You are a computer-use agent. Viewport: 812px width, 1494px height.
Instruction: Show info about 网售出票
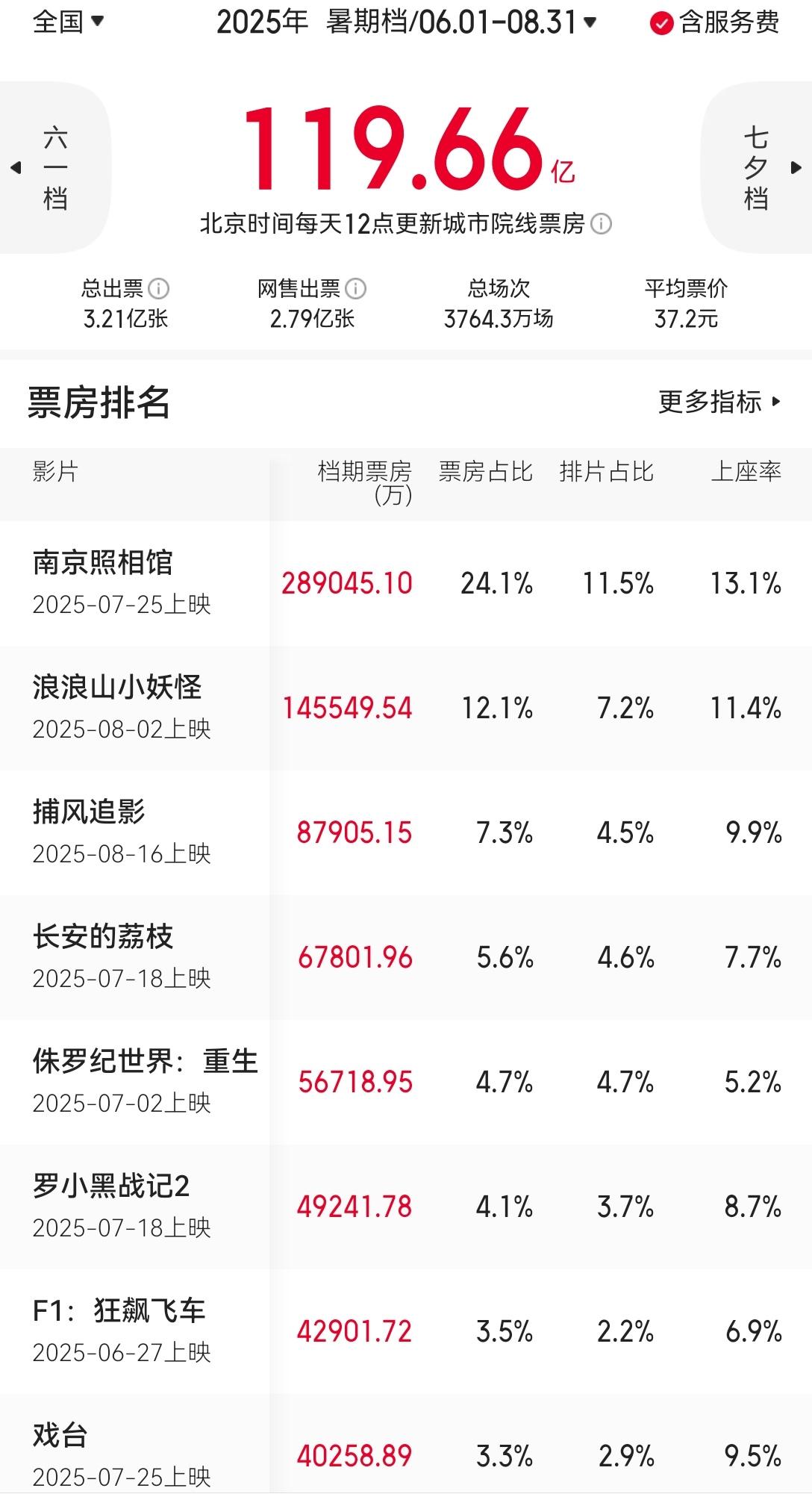coord(356,288)
